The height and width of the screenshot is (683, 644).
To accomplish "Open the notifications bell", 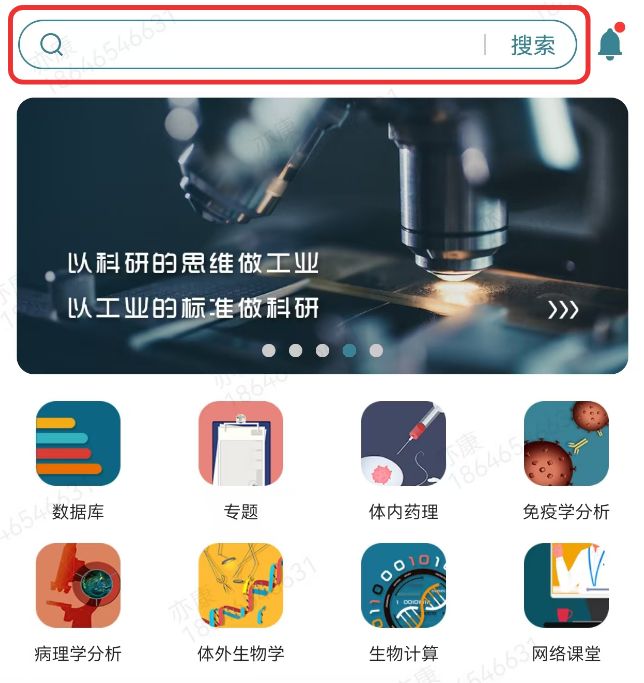I will tap(610, 44).
